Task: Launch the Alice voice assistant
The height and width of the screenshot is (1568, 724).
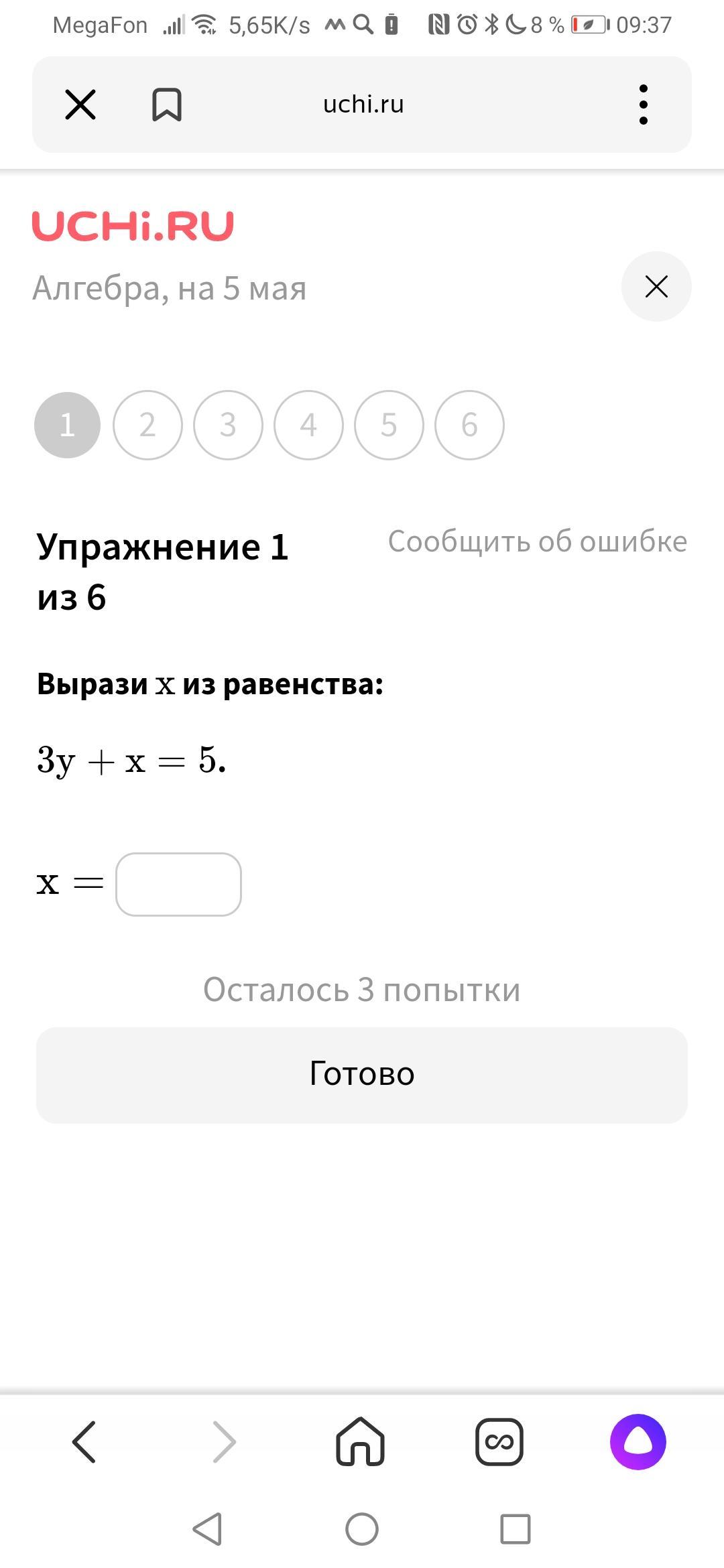Action: tap(638, 1441)
